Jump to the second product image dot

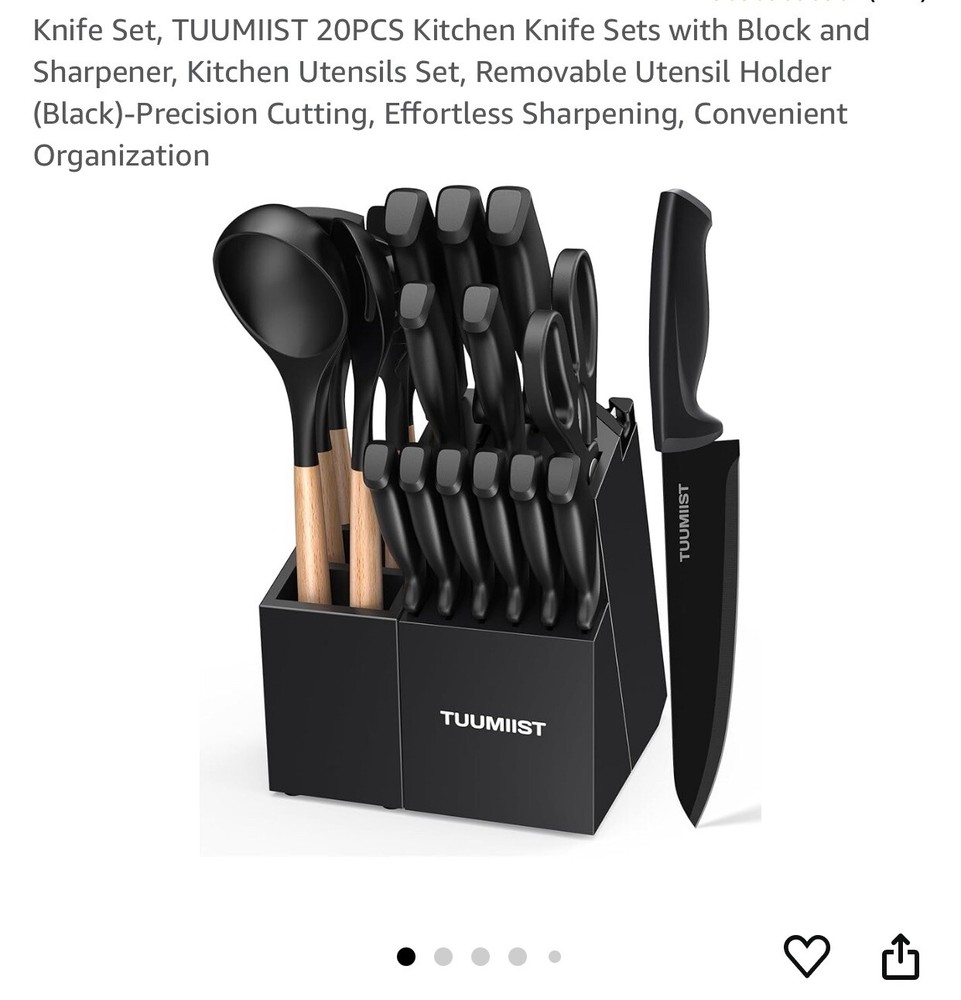pyautogui.click(x=442, y=957)
